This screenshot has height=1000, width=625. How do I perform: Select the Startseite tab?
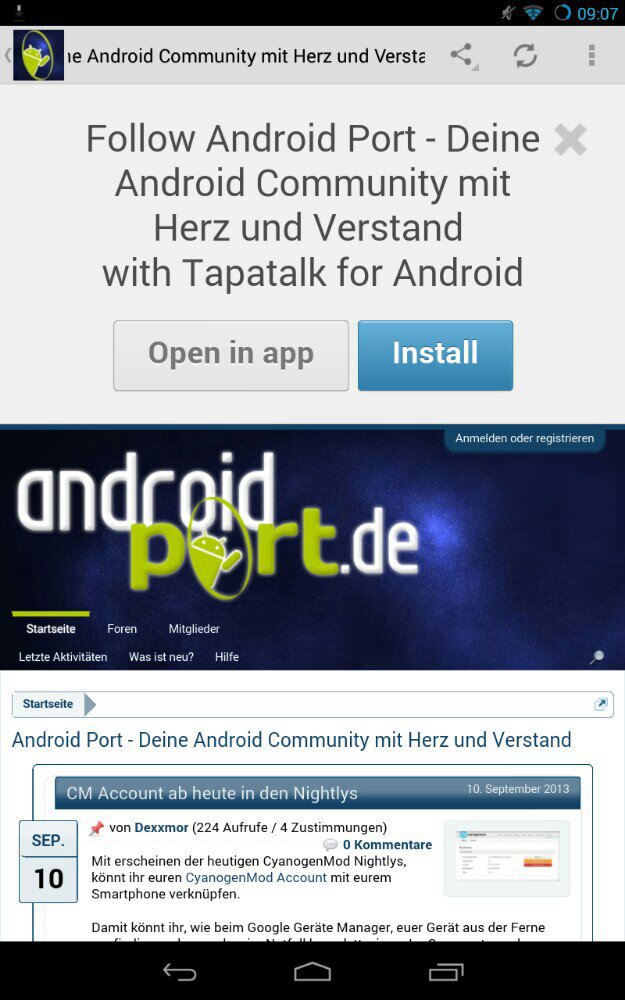[x=50, y=629]
